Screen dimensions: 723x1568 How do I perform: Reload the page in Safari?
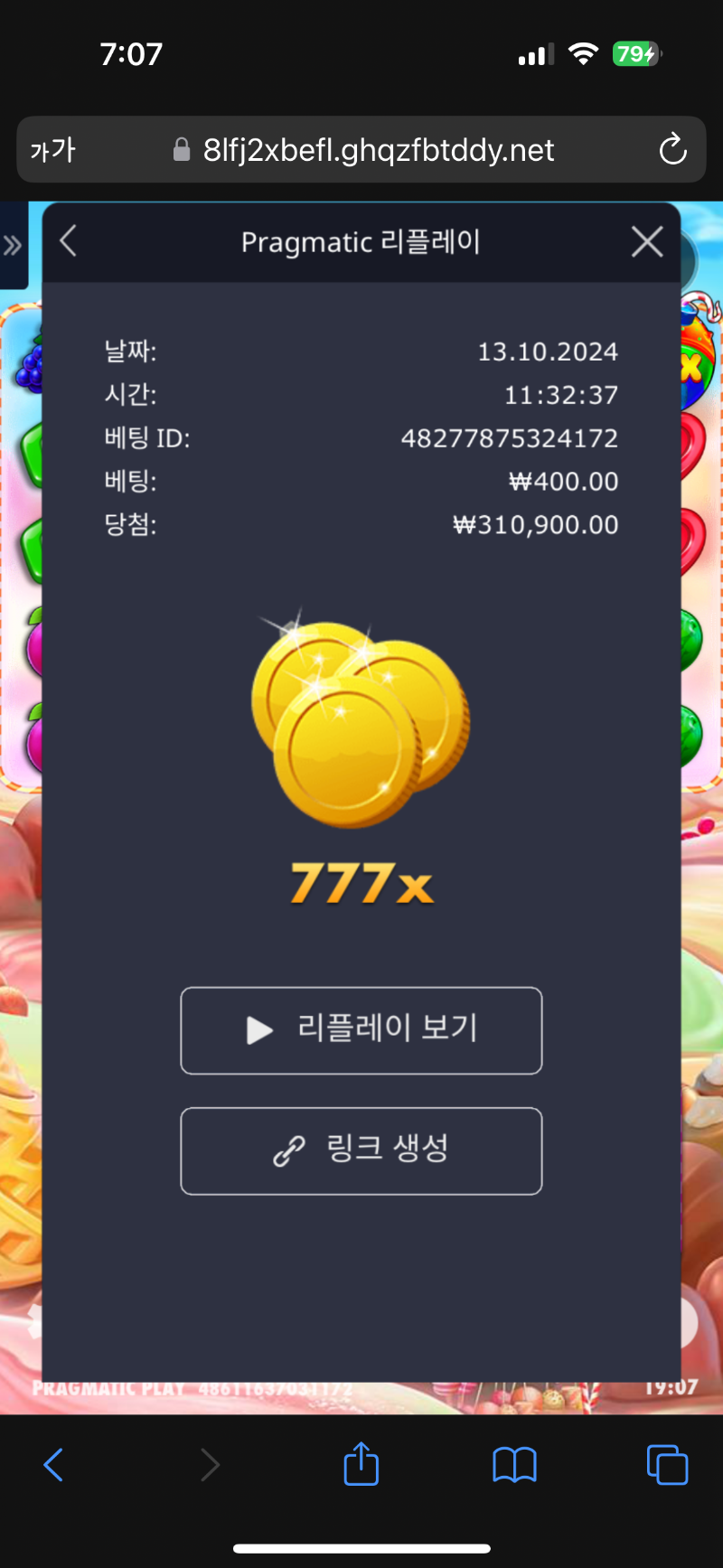click(672, 150)
